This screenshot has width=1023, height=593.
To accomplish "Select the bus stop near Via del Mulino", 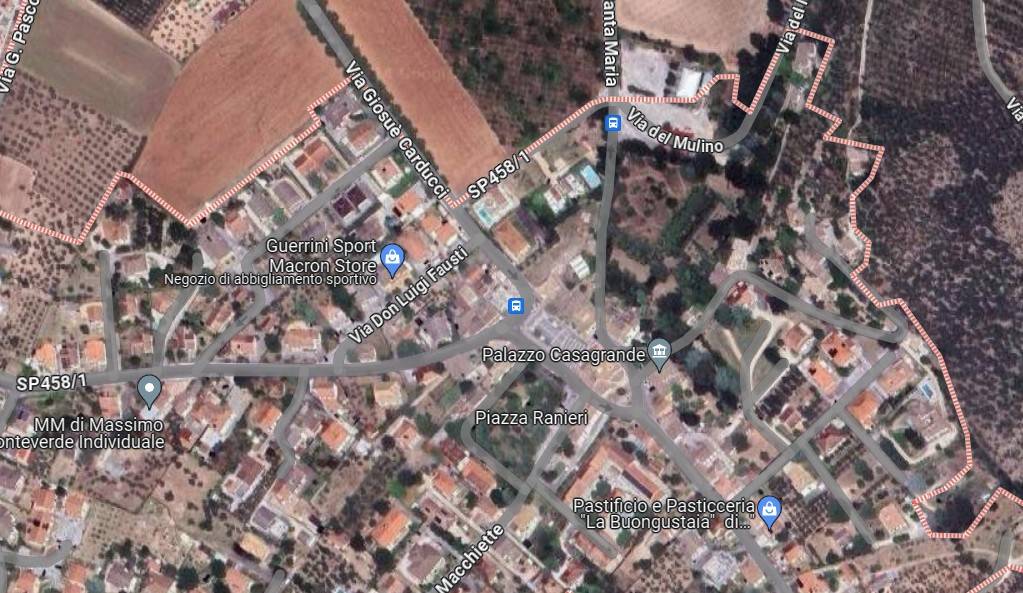I will pyautogui.click(x=613, y=123).
